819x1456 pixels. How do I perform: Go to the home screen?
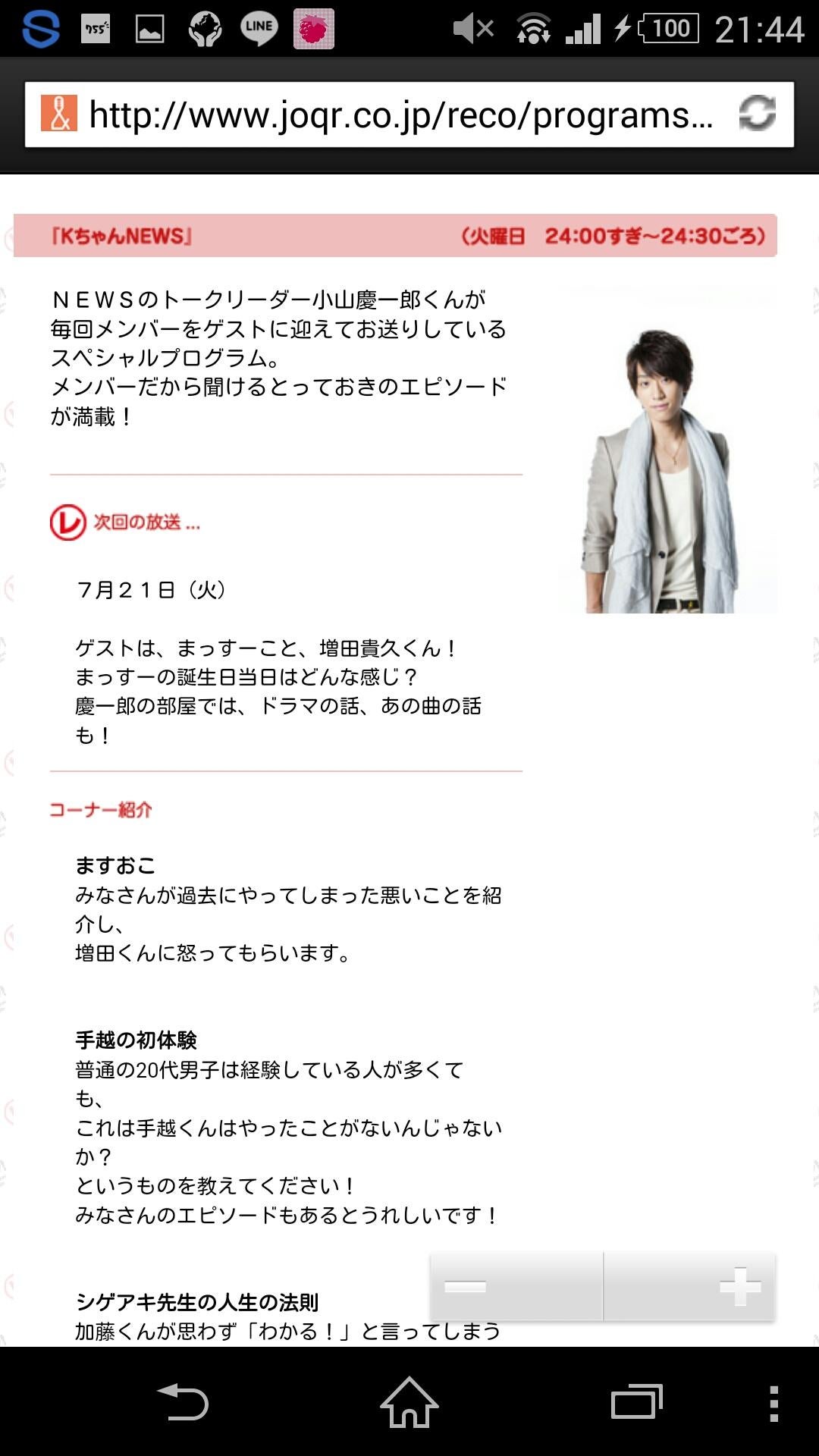(409, 1402)
